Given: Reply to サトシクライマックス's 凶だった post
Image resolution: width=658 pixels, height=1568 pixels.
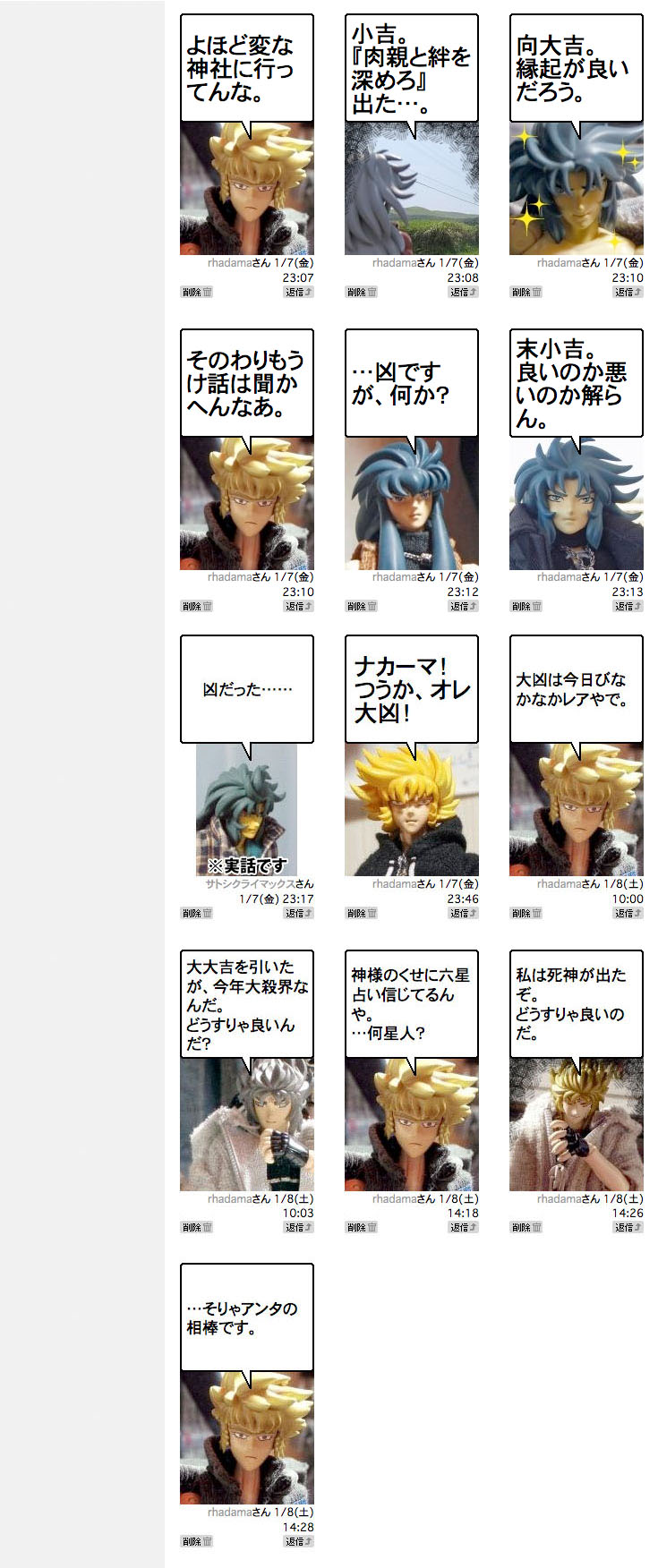Looking at the screenshot, I should [x=298, y=913].
